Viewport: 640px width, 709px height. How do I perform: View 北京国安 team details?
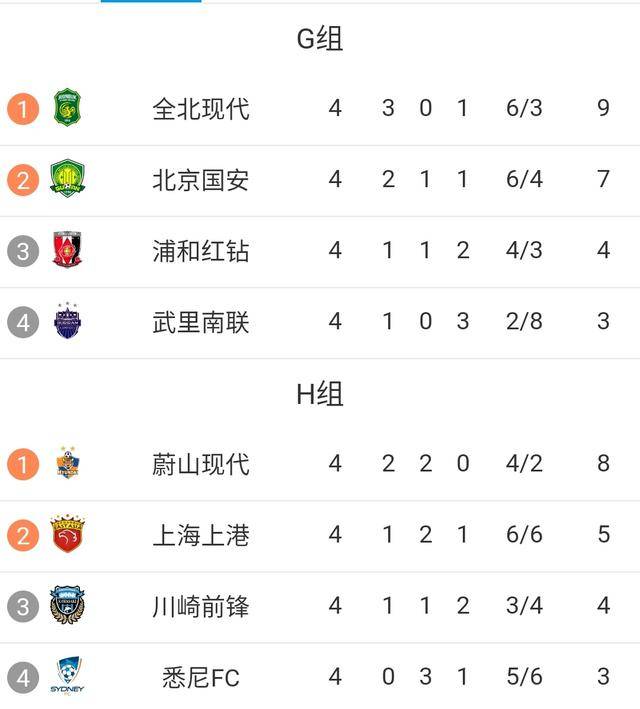tap(201, 180)
